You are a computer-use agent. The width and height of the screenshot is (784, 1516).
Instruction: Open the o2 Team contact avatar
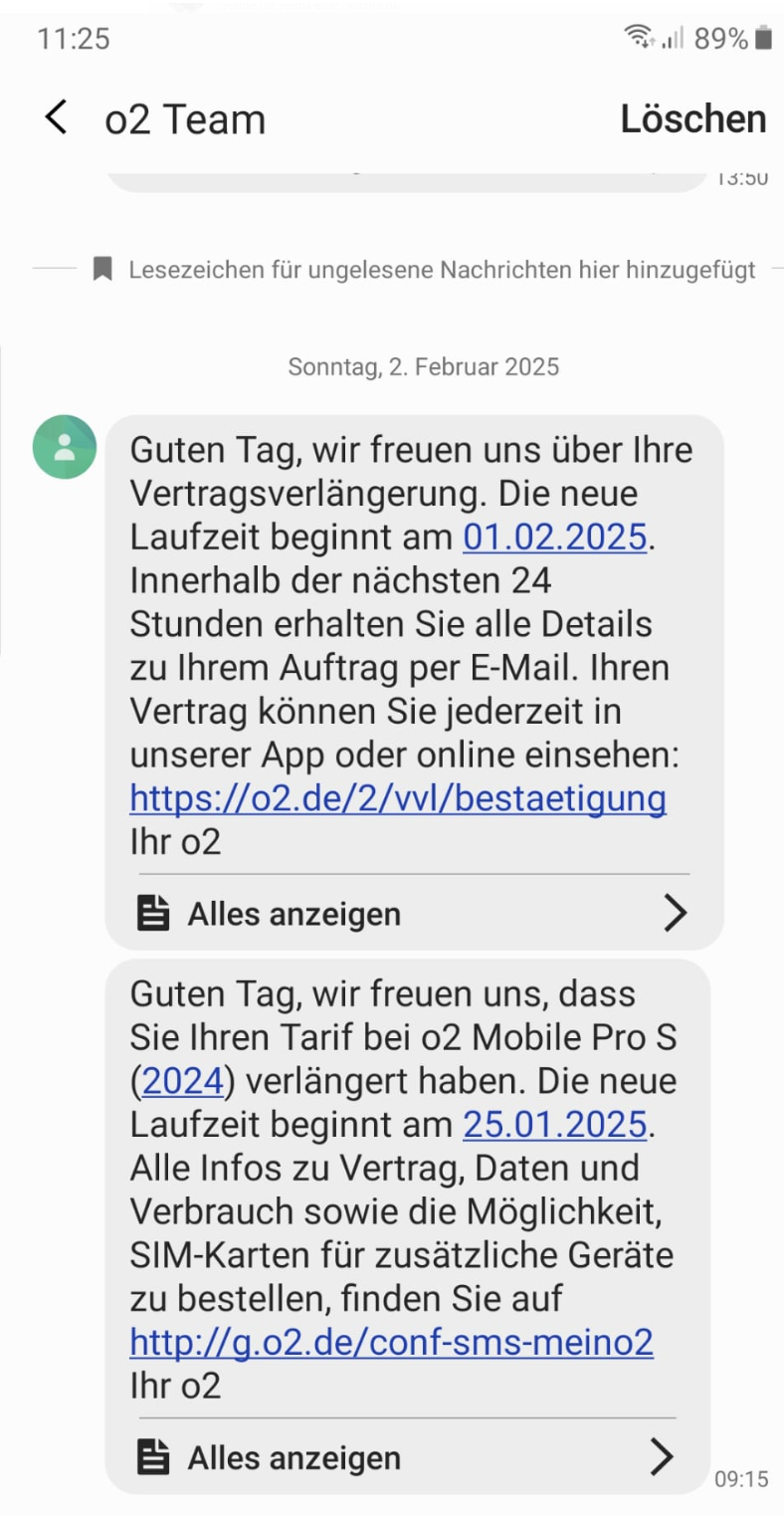[x=65, y=447]
